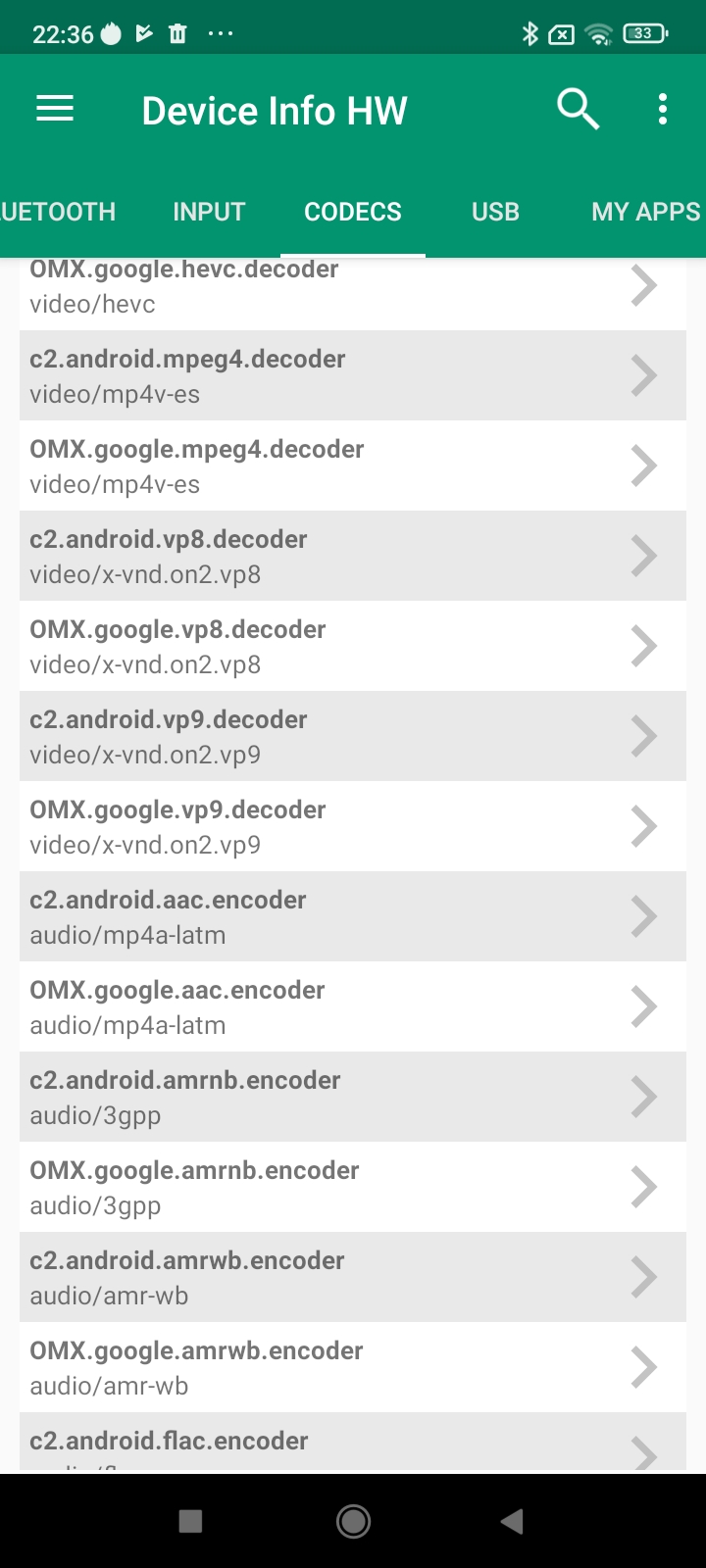
Task: Open the search icon in app bar
Action: 578,109
